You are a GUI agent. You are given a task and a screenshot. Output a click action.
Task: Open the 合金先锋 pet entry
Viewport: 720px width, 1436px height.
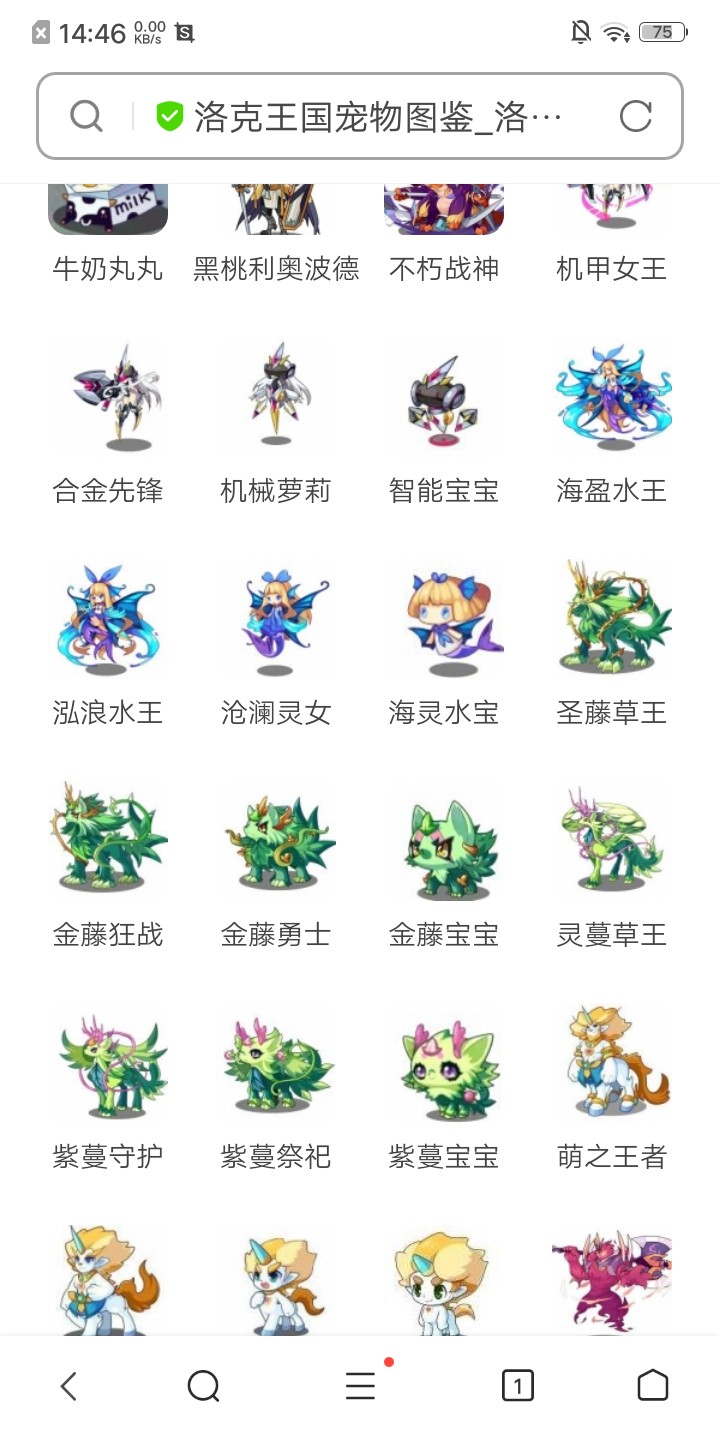coord(108,422)
